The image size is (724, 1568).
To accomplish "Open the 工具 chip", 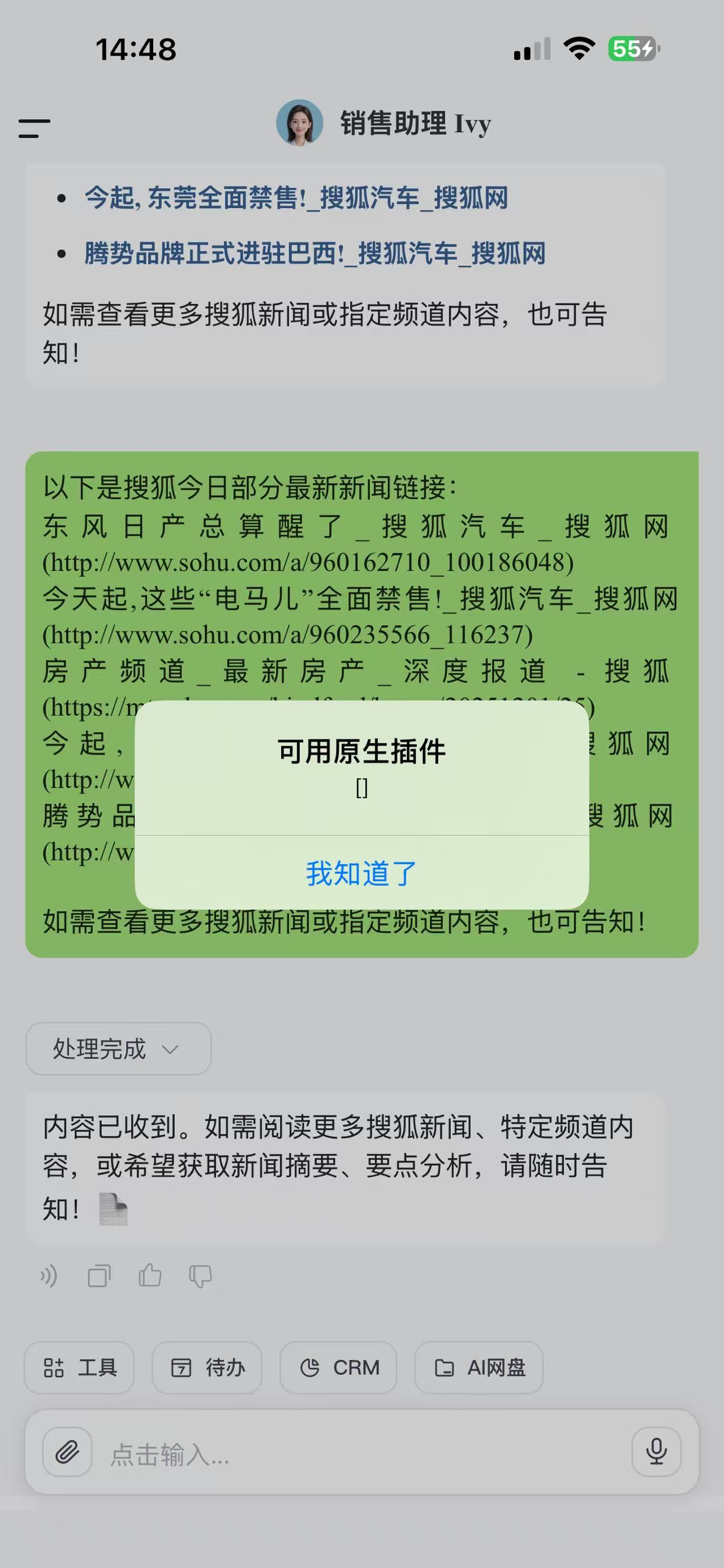I will click(x=79, y=1368).
